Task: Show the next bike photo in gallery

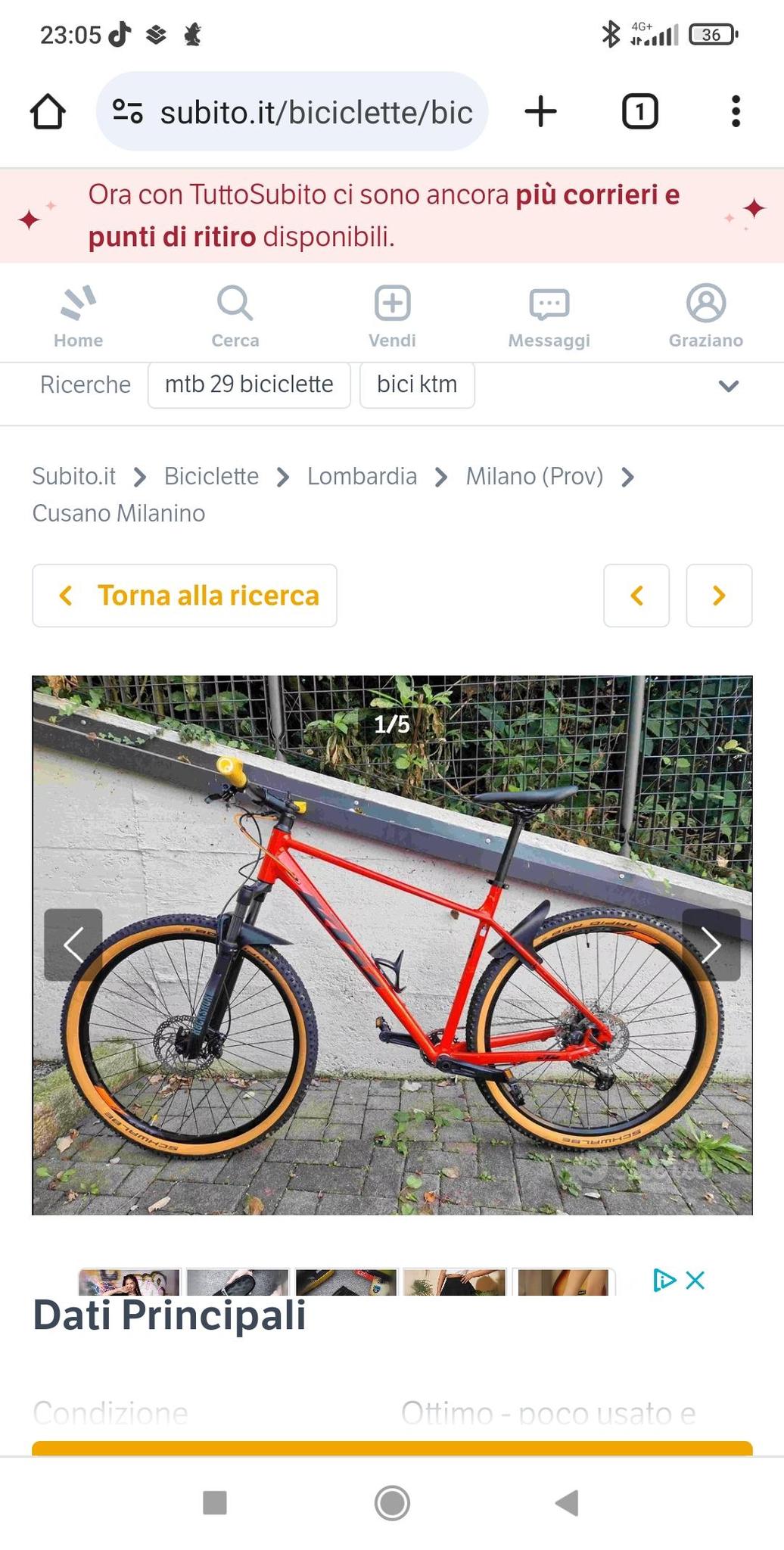Action: point(711,945)
